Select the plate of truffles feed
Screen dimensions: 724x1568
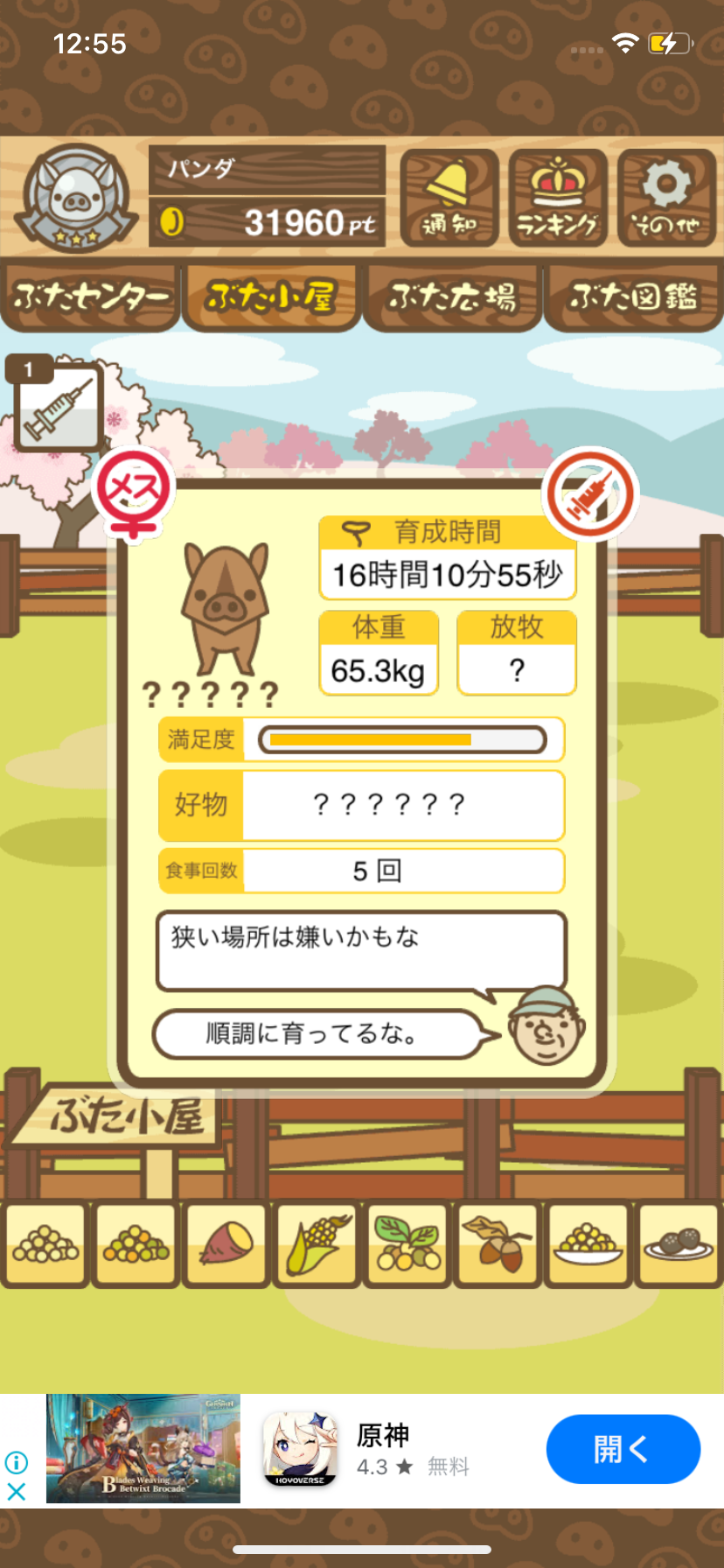[679, 1244]
